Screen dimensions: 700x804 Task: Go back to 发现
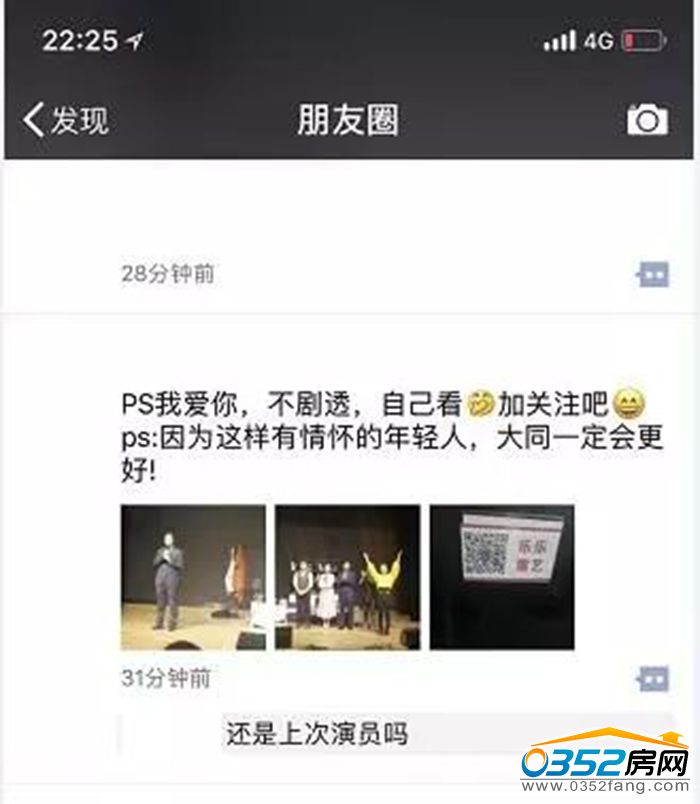click(x=66, y=121)
